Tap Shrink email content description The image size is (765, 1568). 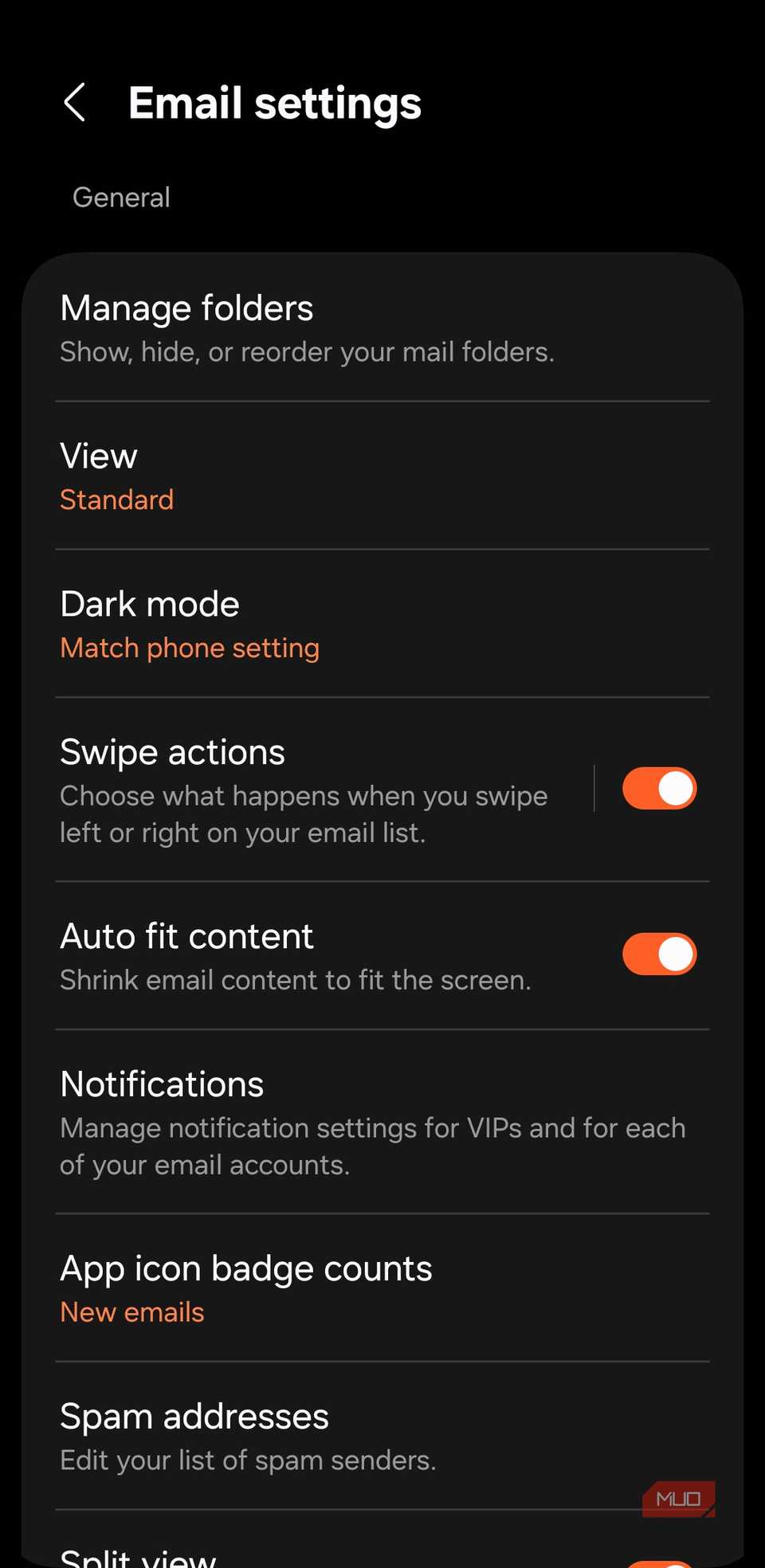coord(295,980)
